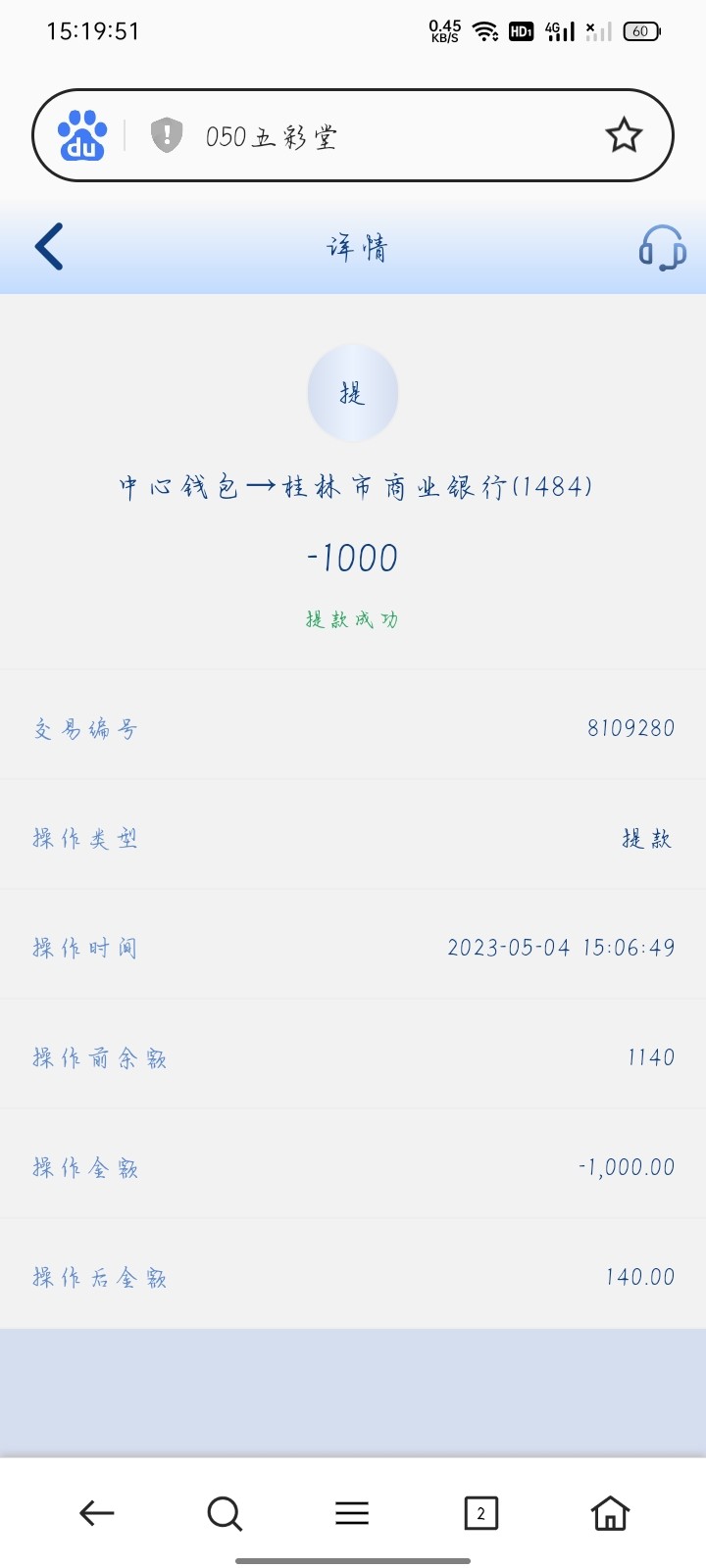The image size is (706, 1568).
Task: Open the browser search button
Action: coord(225,1513)
